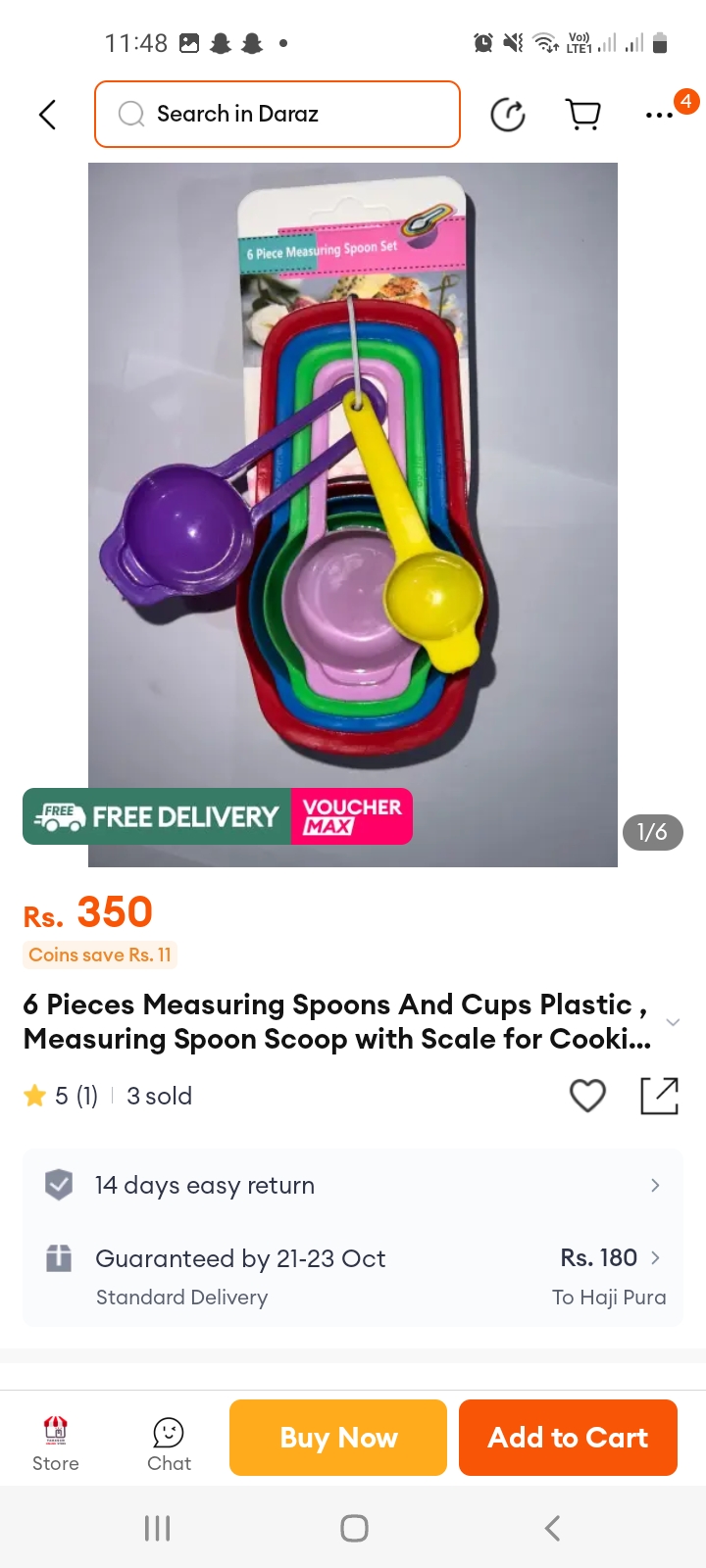706x1568 pixels.
Task: Open the measuring spoon product image
Action: (353, 514)
